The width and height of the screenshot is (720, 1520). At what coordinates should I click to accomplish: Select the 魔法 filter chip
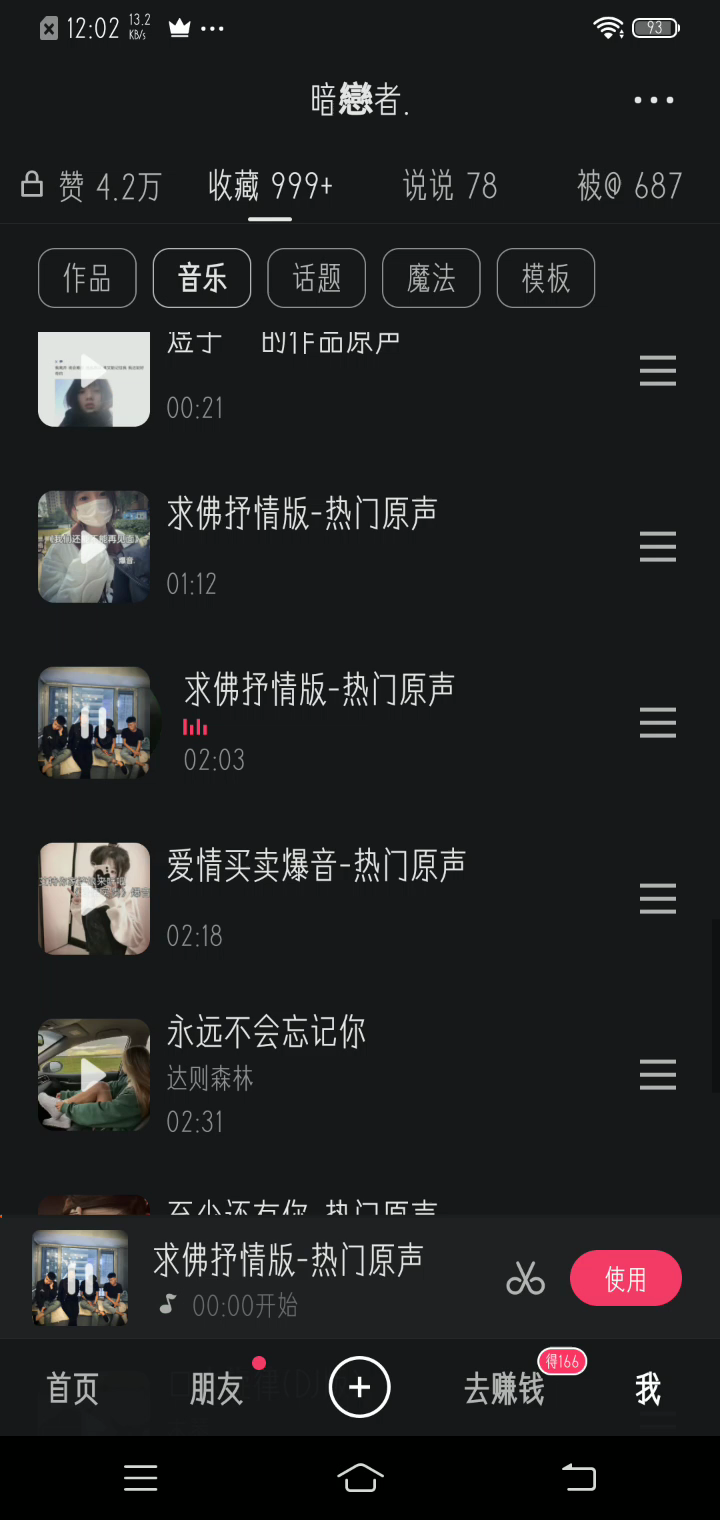click(431, 278)
